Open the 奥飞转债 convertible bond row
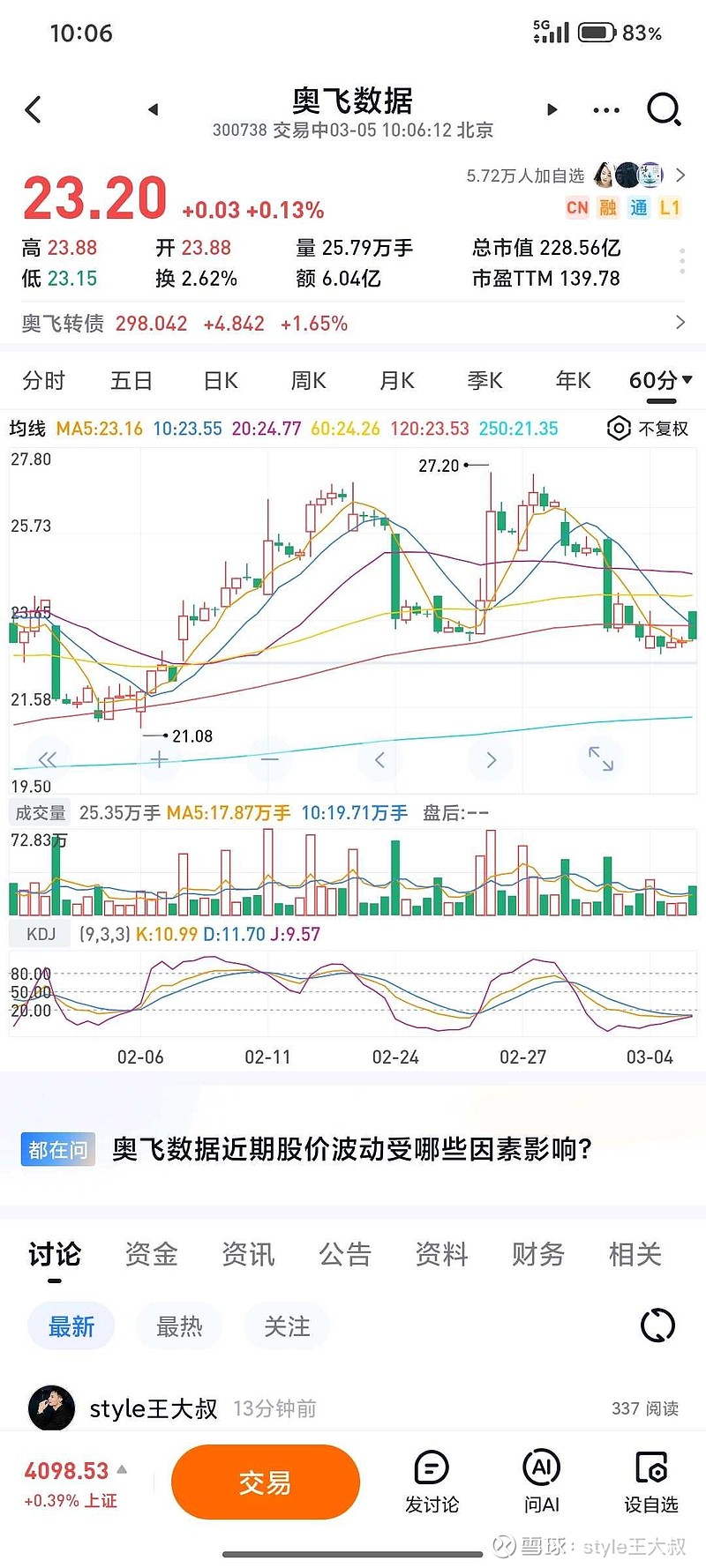 (x=353, y=323)
